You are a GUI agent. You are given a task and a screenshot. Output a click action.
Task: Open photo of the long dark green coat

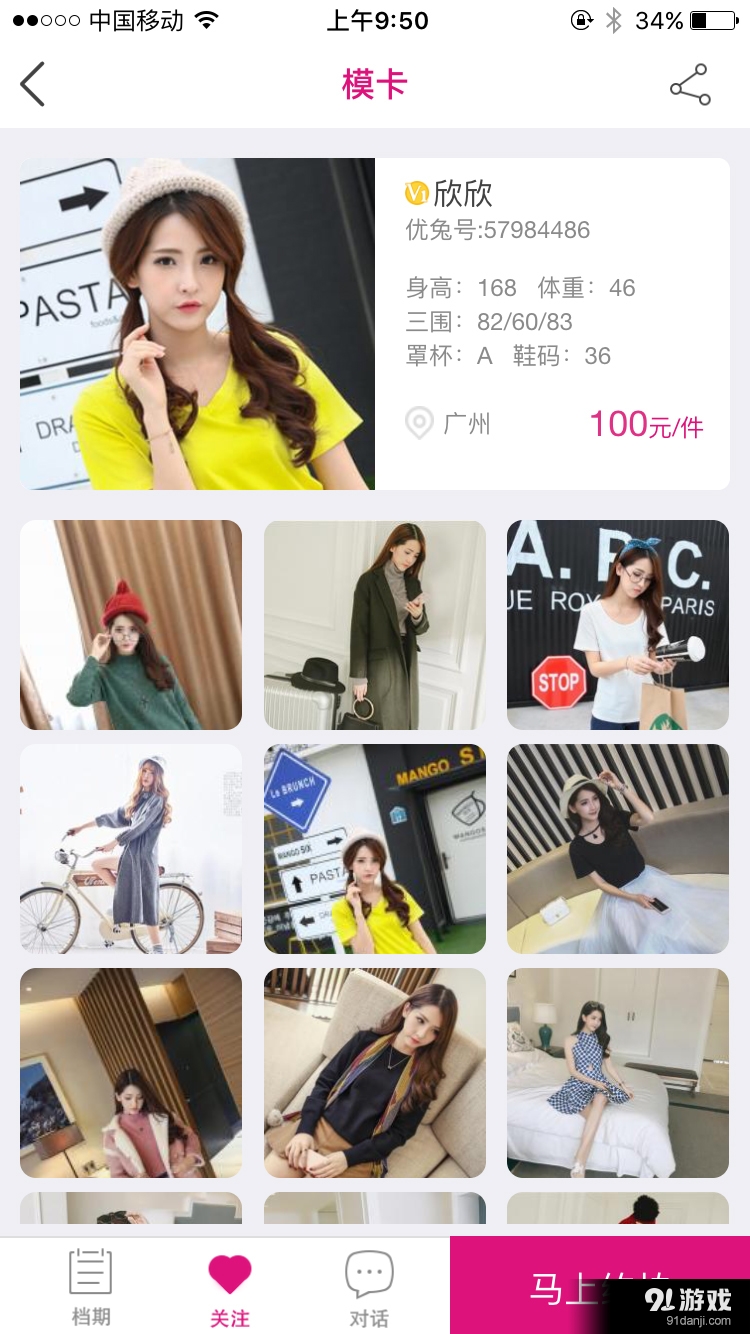pyautogui.click(x=375, y=625)
